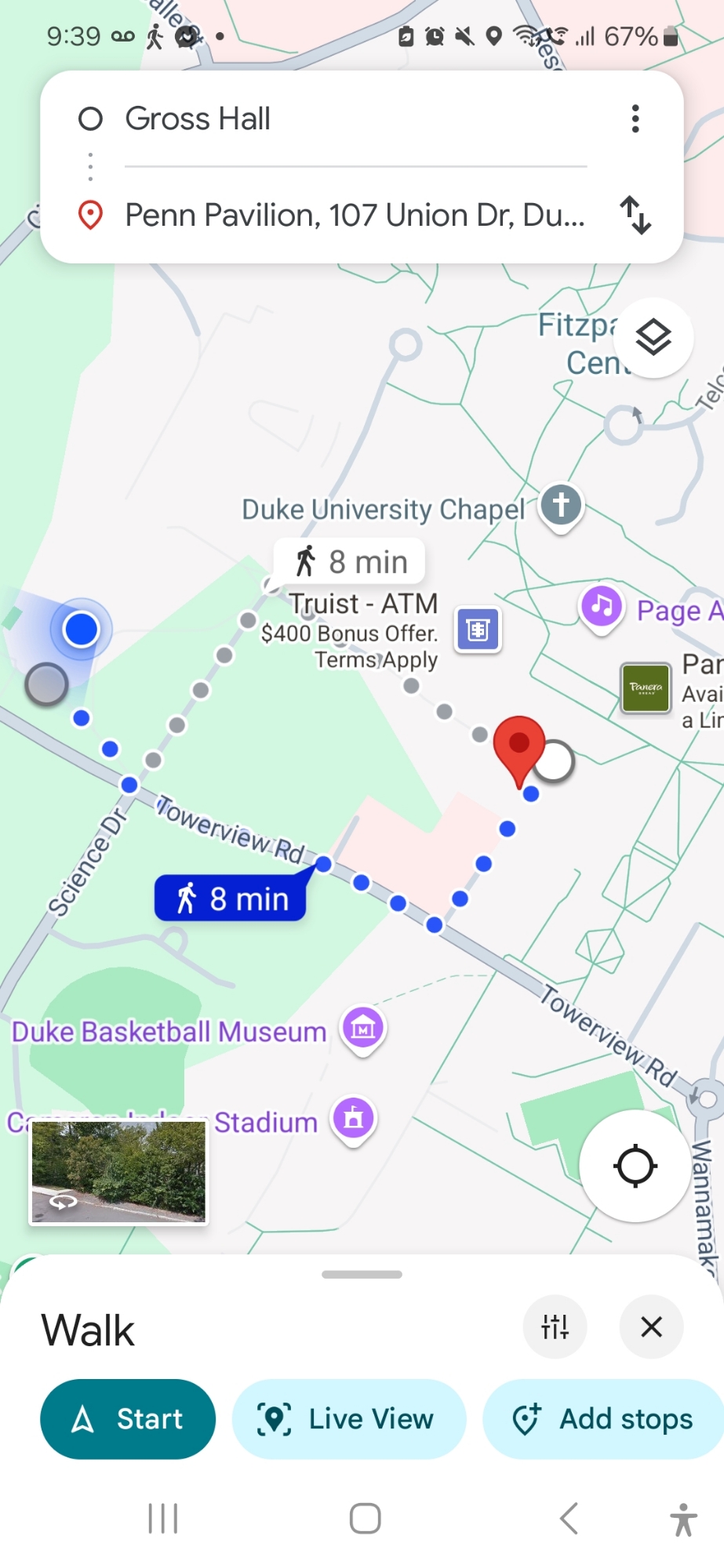Launch Live View navigation
The height and width of the screenshot is (1568, 724).
click(x=349, y=1419)
